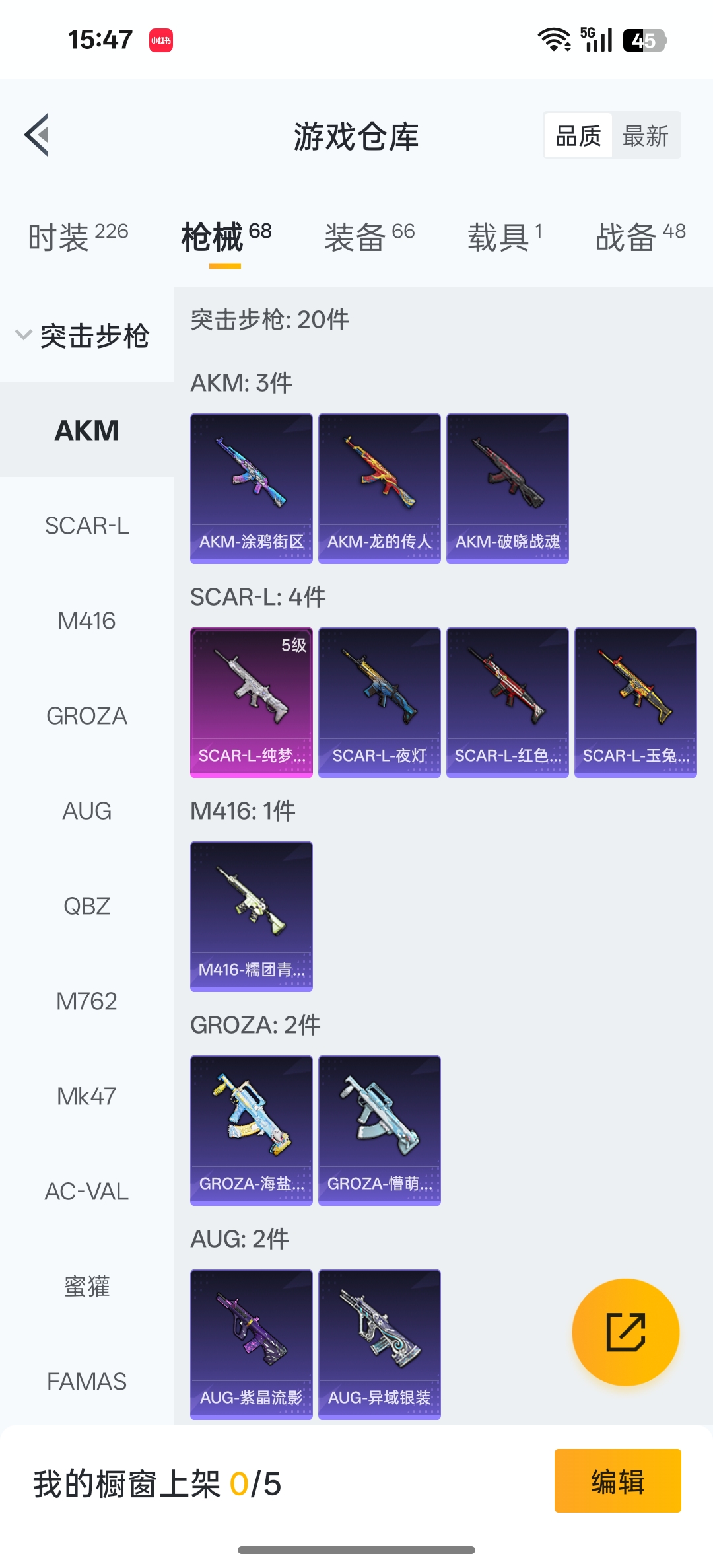Image resolution: width=713 pixels, height=1568 pixels.
Task: Switch to the 时装 tab
Action: (x=78, y=236)
